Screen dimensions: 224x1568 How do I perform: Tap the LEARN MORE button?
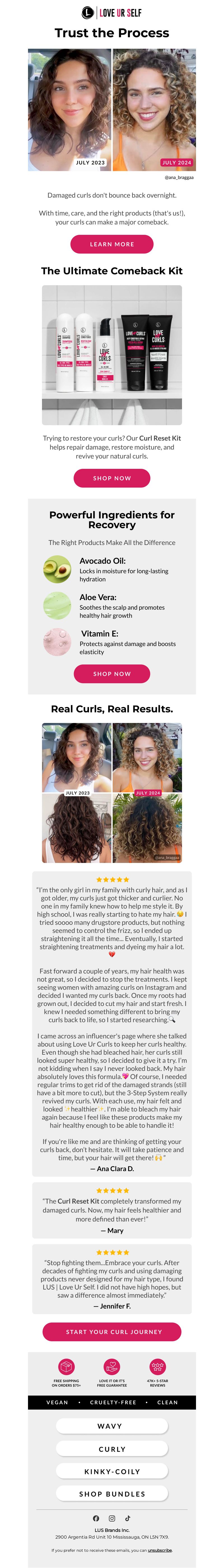[x=112, y=244]
